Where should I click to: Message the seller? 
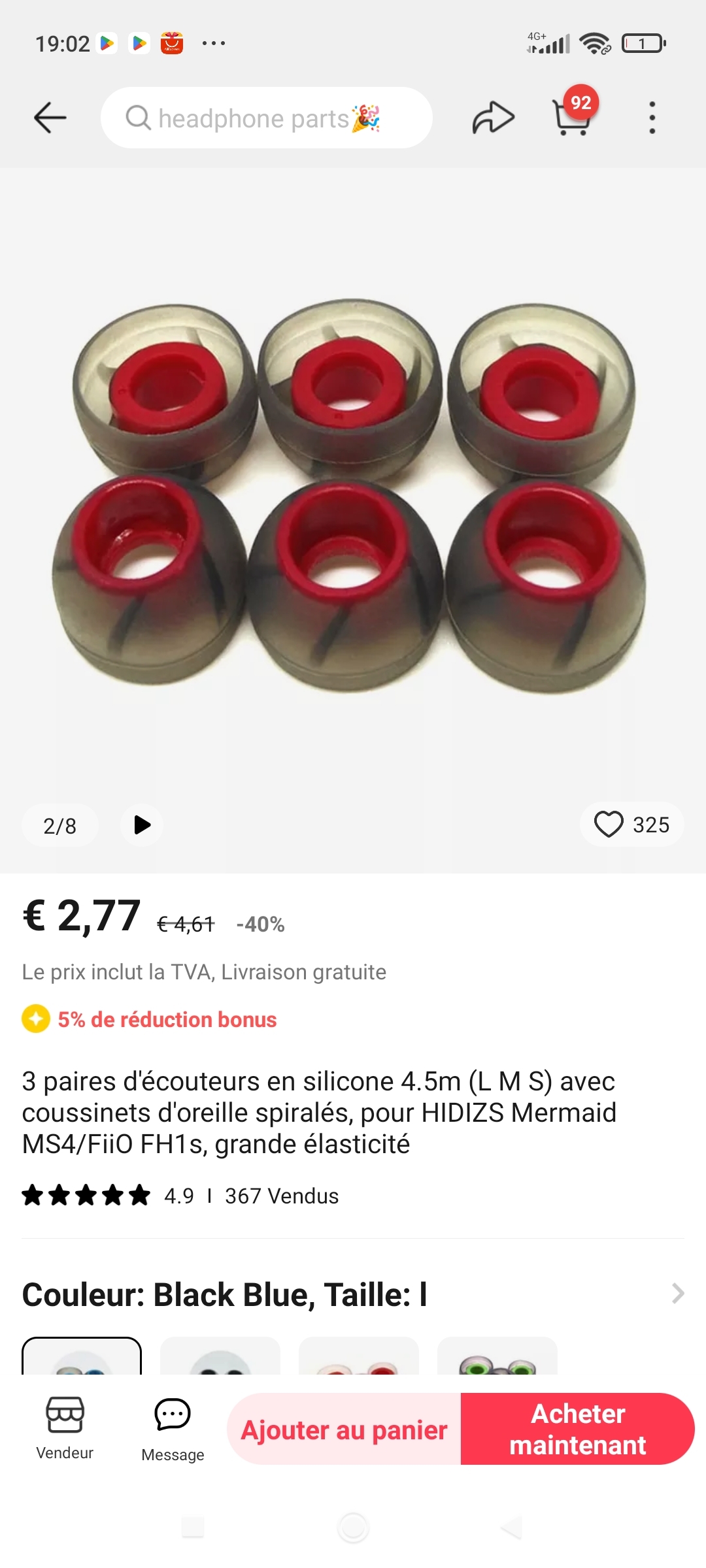tap(173, 1429)
